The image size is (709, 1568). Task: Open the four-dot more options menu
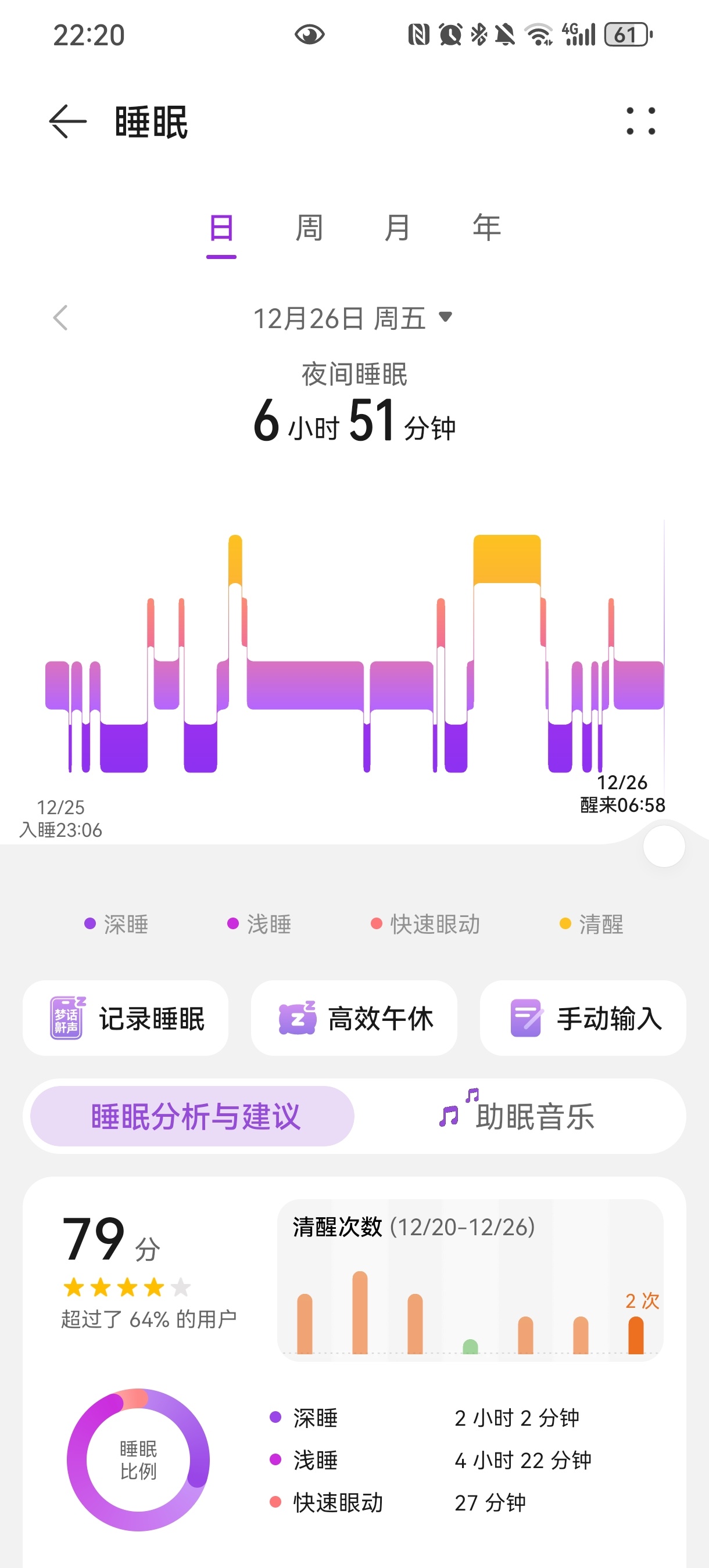[x=641, y=121]
